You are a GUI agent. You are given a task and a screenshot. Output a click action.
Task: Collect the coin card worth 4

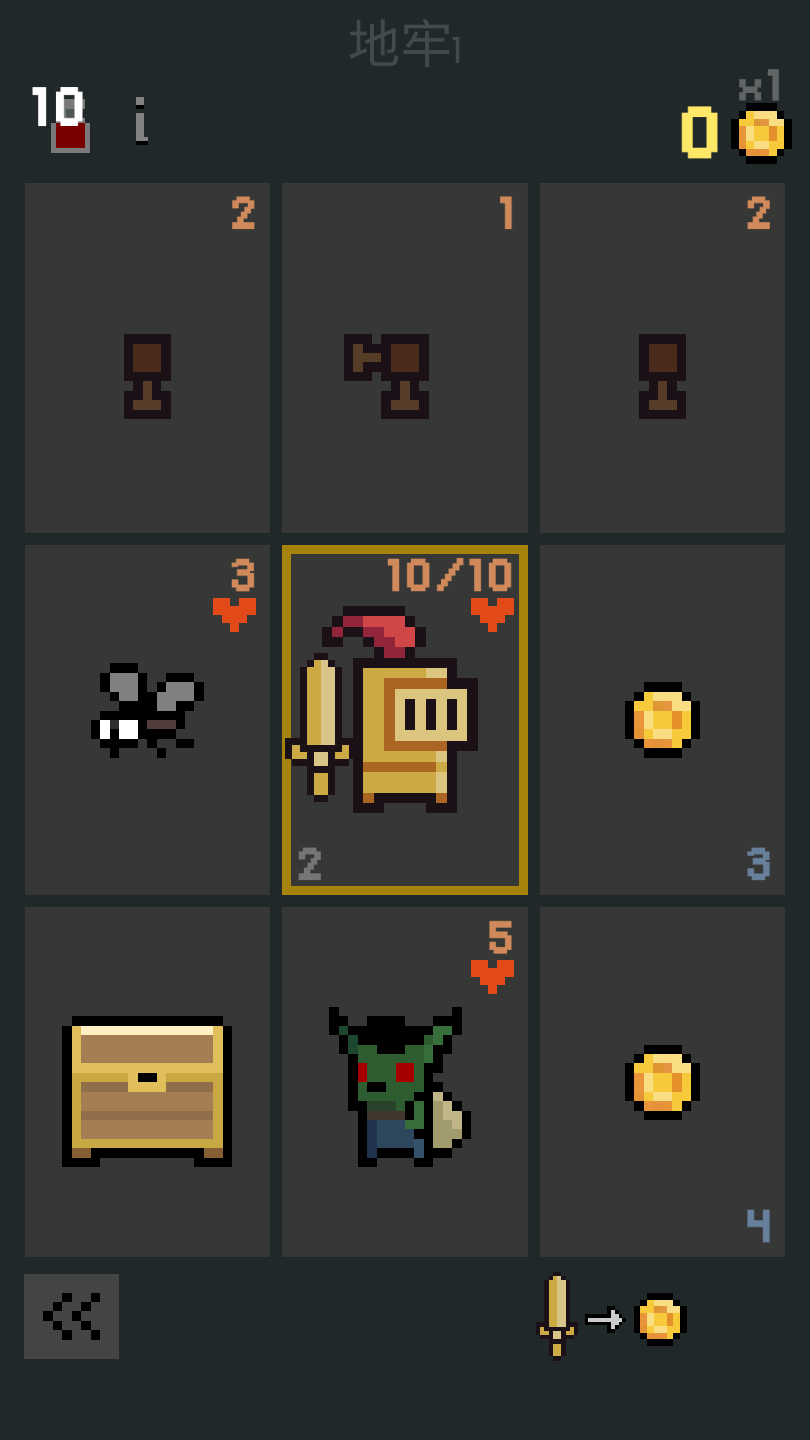662,1082
